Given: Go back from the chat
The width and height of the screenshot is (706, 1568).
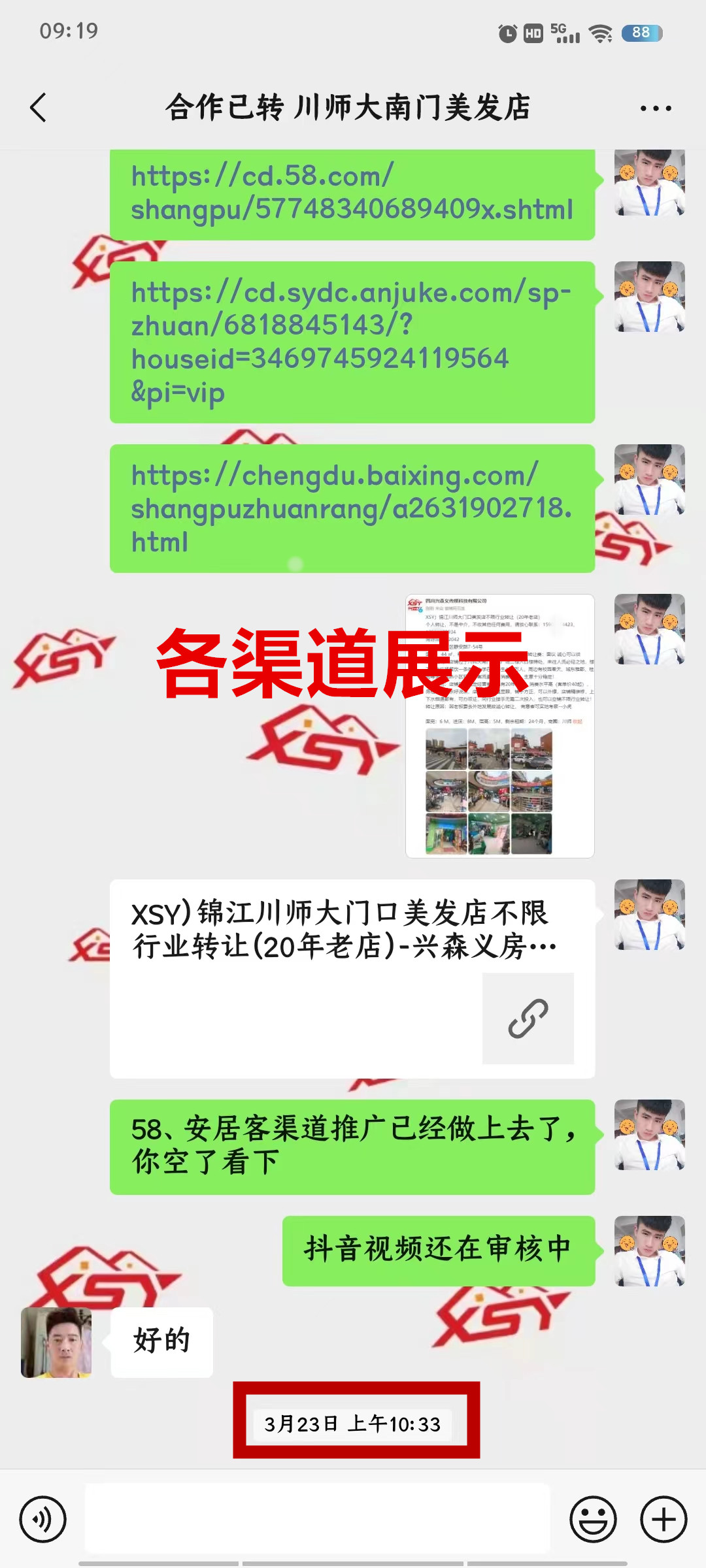Looking at the screenshot, I should (38, 108).
